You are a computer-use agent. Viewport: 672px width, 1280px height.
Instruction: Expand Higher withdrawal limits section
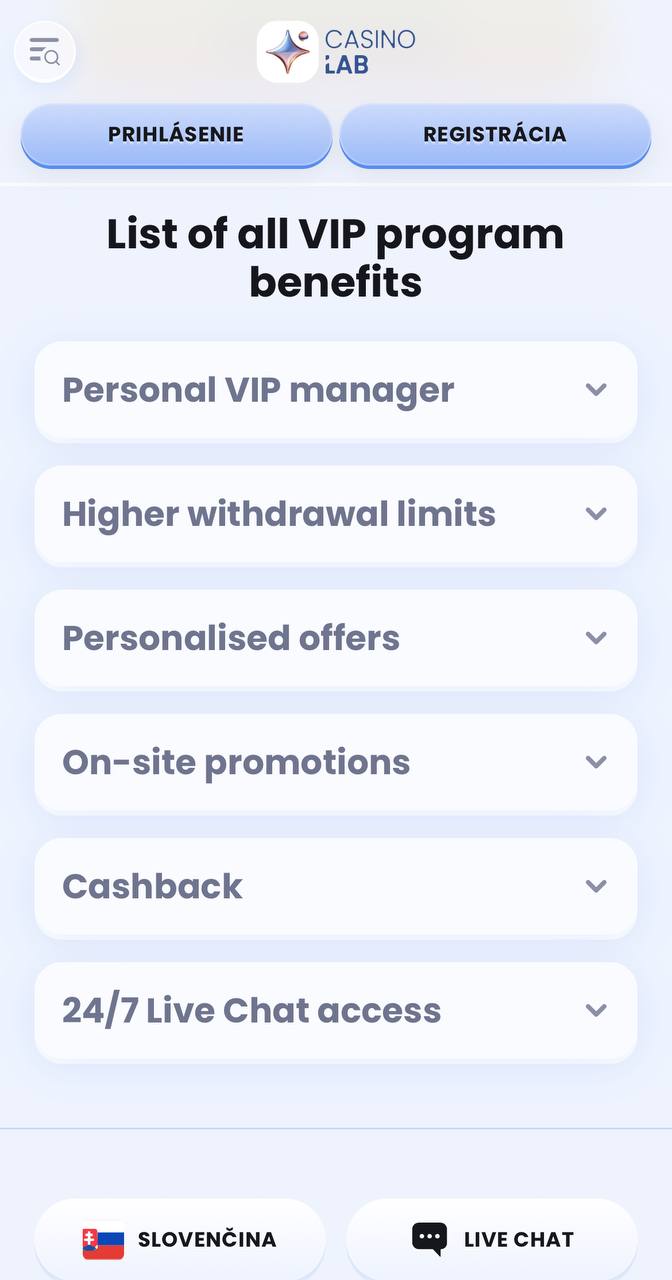coord(336,514)
